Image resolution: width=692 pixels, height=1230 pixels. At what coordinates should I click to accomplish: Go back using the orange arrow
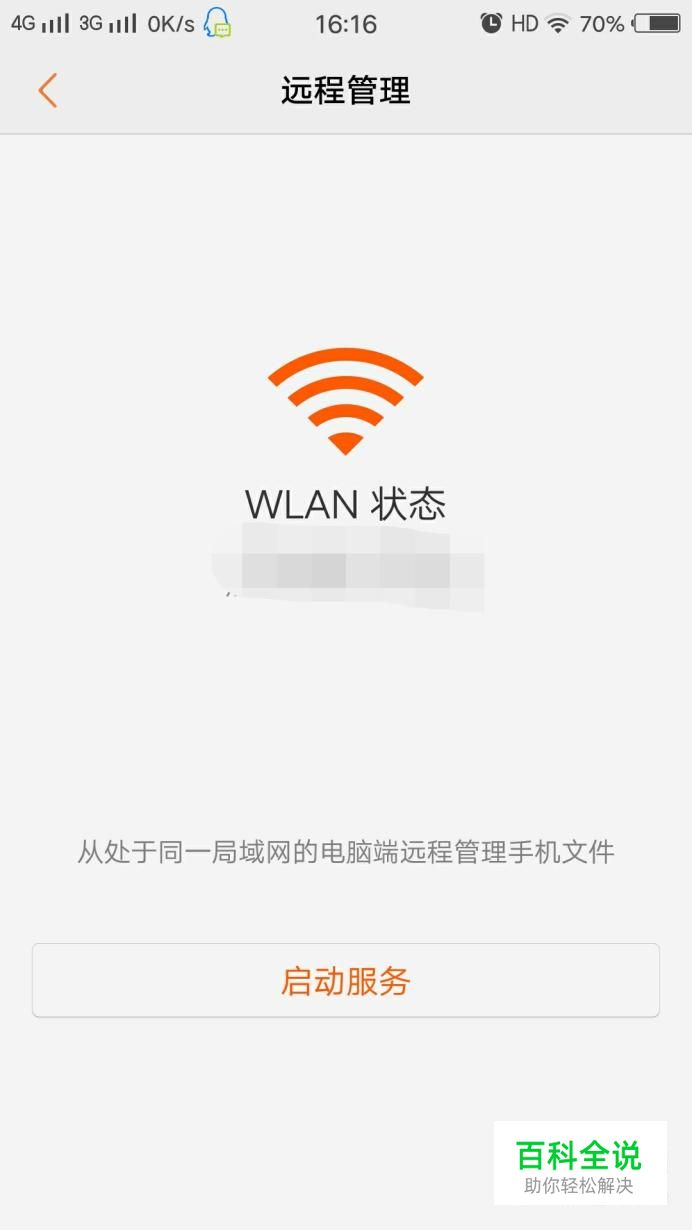[47, 90]
